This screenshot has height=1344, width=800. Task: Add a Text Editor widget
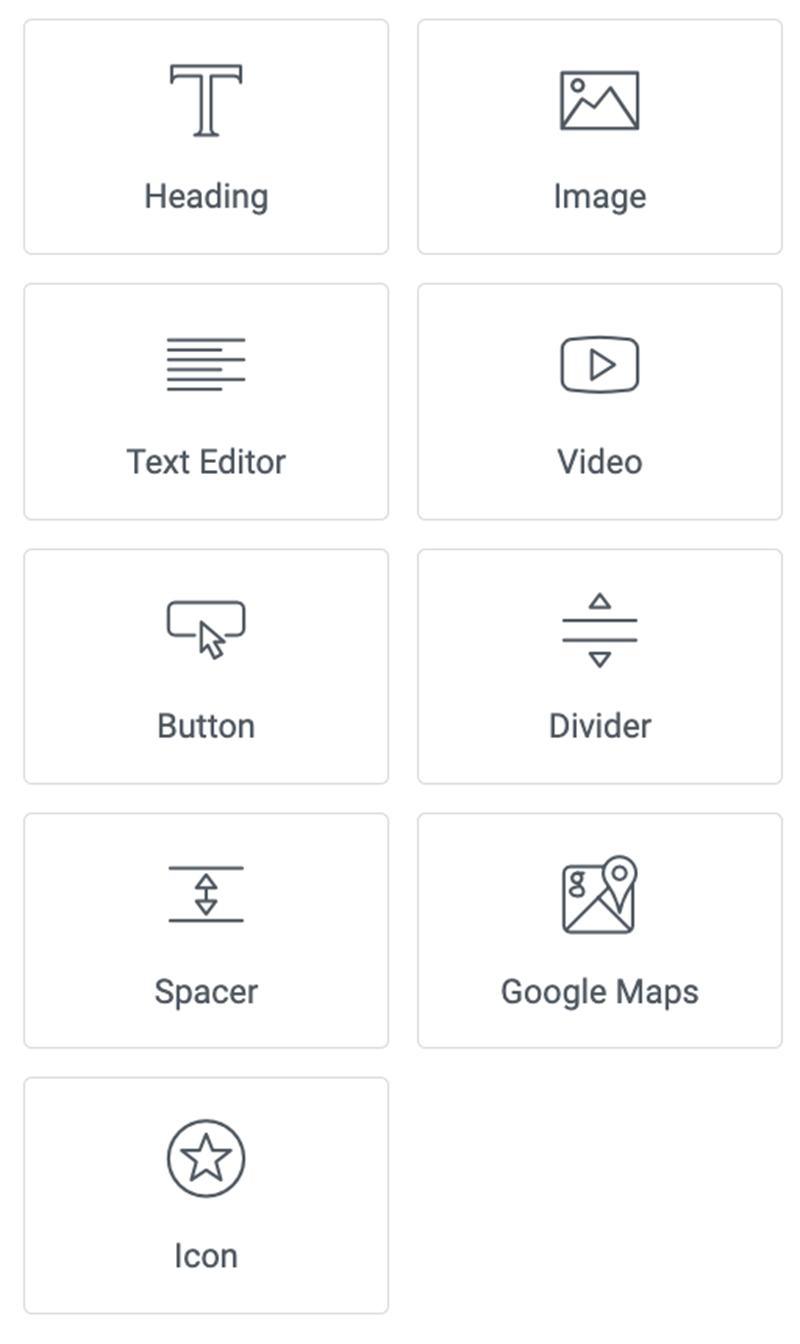click(206, 401)
